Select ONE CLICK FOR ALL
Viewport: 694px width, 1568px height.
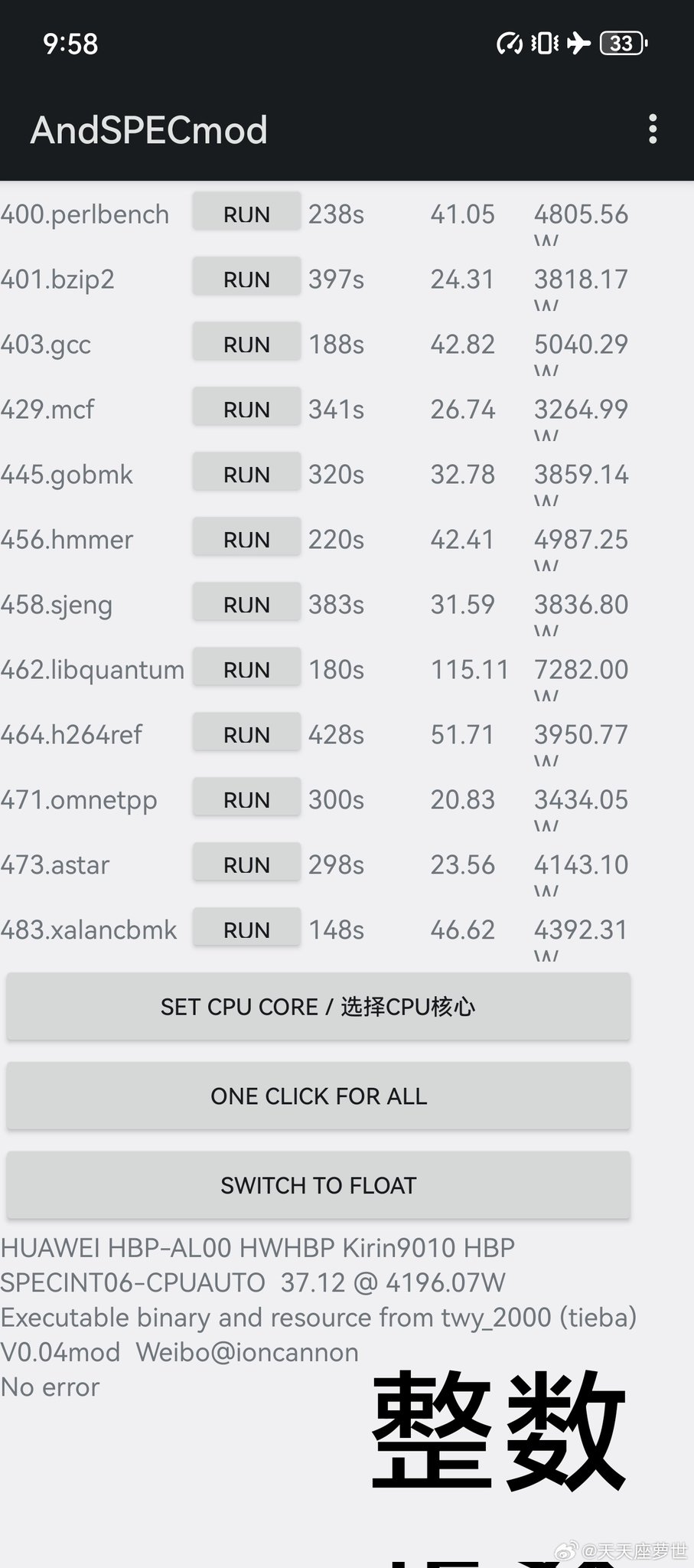[318, 1096]
